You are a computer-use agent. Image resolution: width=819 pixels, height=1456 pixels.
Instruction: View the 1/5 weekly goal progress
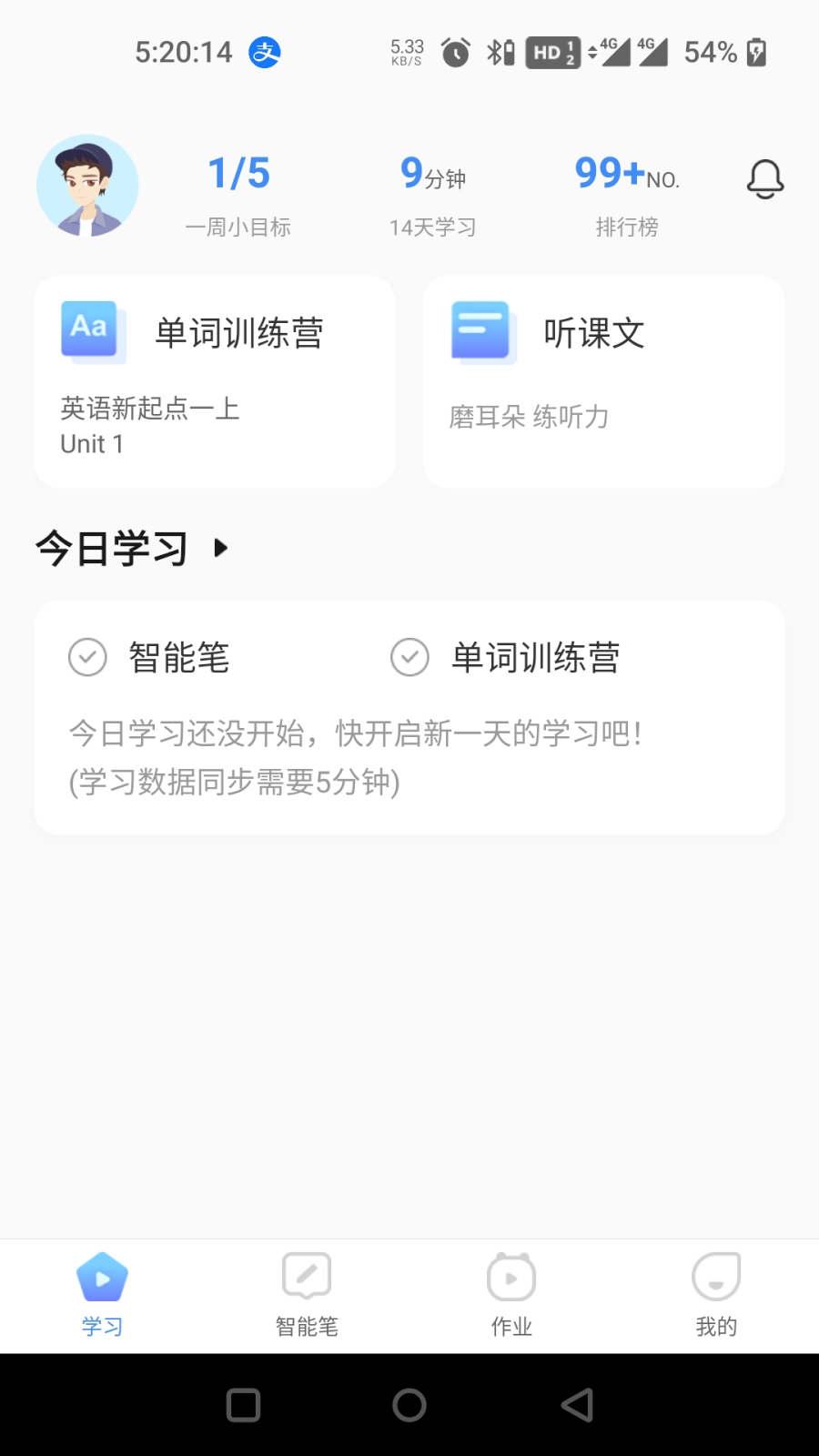[x=238, y=191]
